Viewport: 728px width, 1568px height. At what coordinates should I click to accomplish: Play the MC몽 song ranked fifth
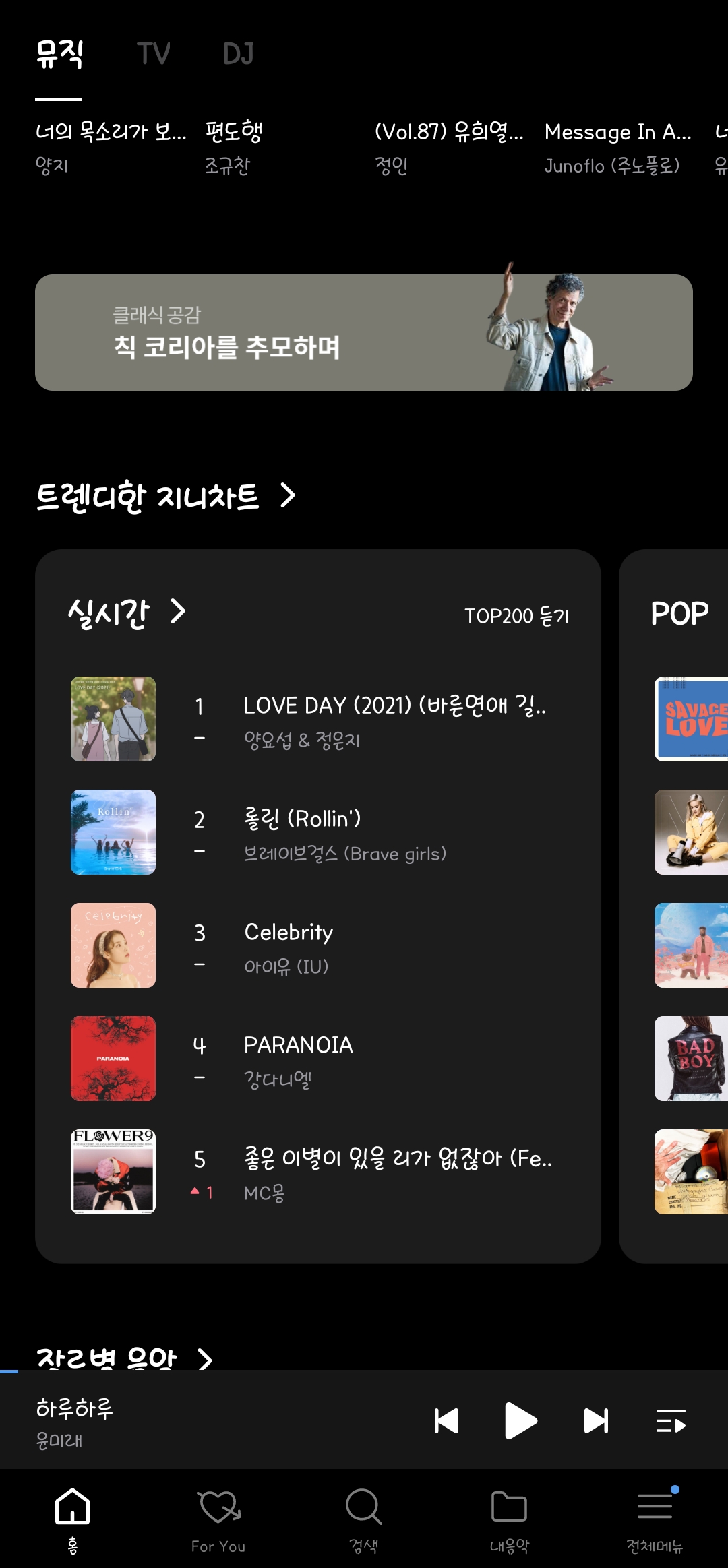398,1172
